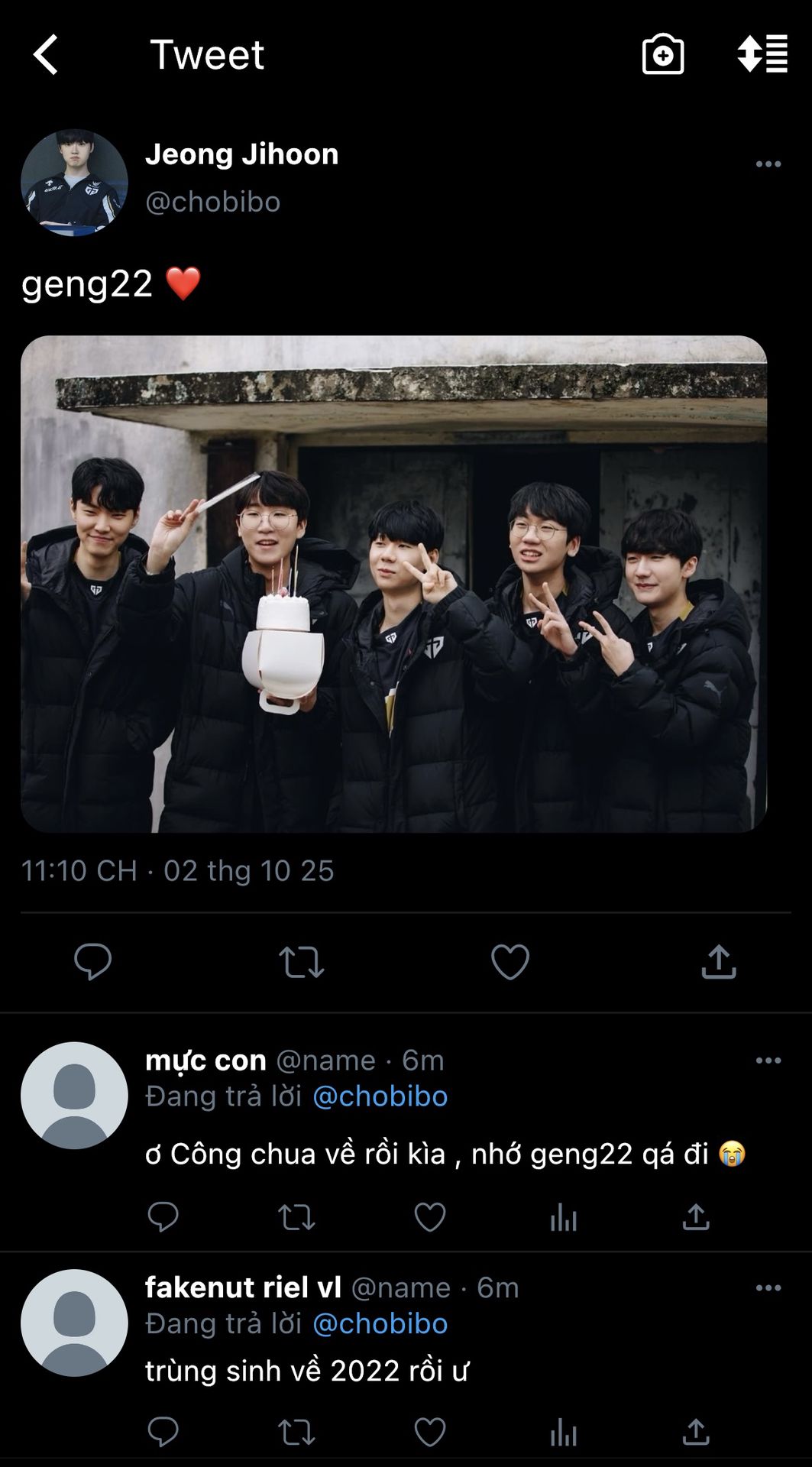View the geng22 photo in full
This screenshot has height=1467, width=812.
click(x=393, y=584)
